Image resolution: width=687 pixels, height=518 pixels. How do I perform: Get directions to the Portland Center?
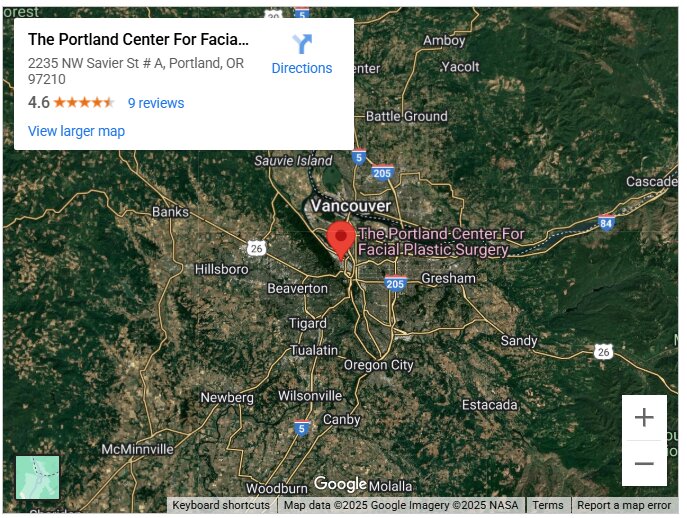pos(301,54)
